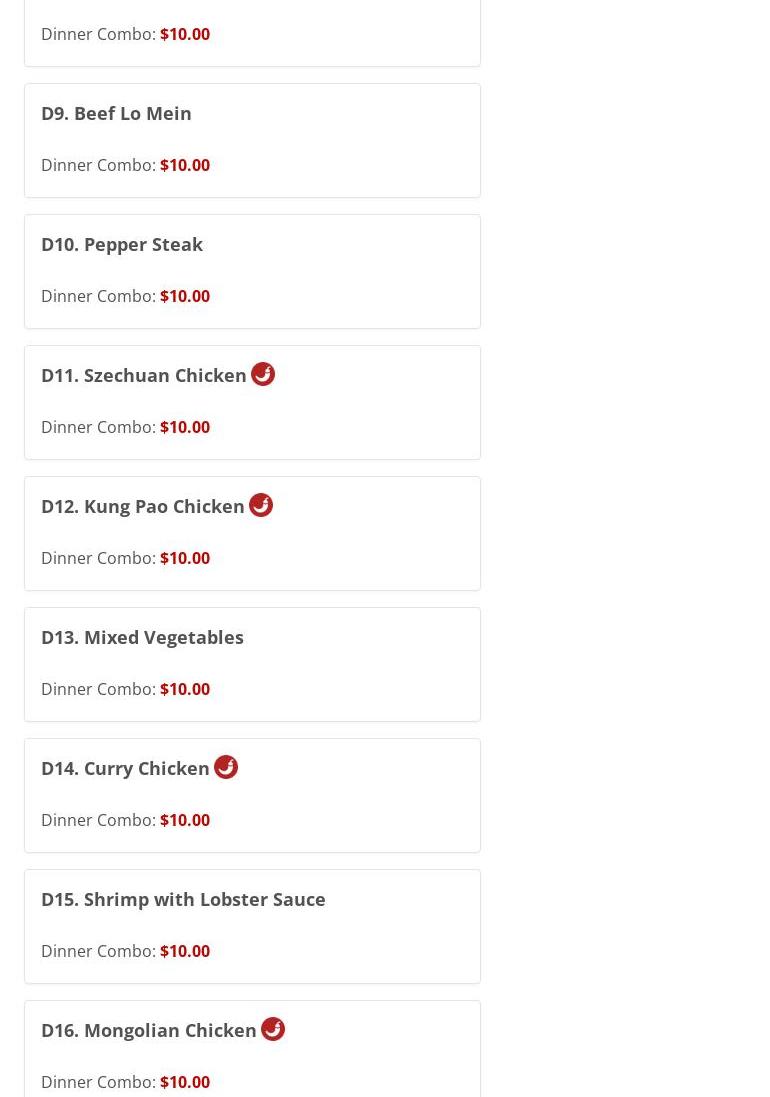
Task: Choose the D11. Szechuan Chicken card
Action: (x=252, y=402)
